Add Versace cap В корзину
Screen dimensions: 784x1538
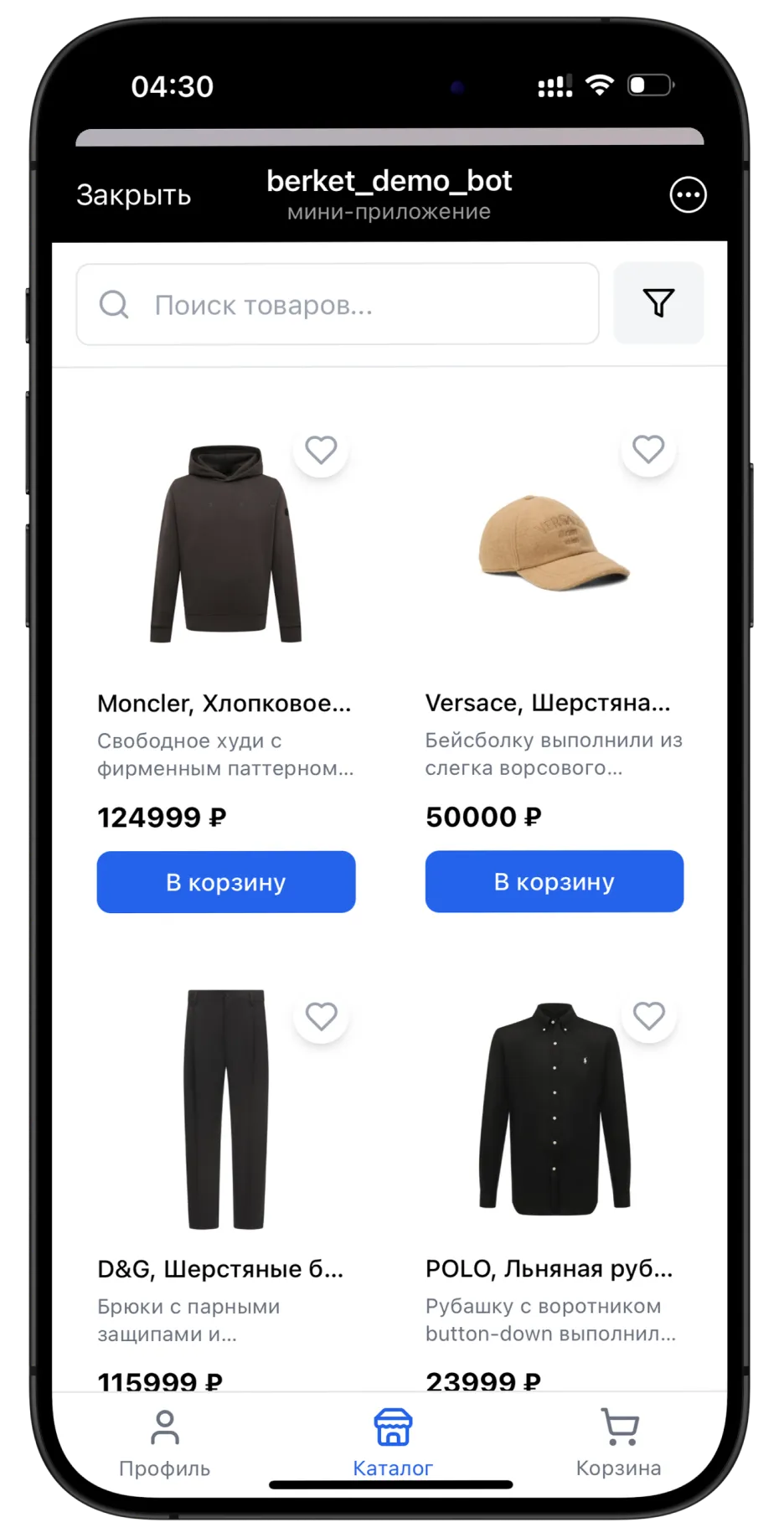(554, 881)
